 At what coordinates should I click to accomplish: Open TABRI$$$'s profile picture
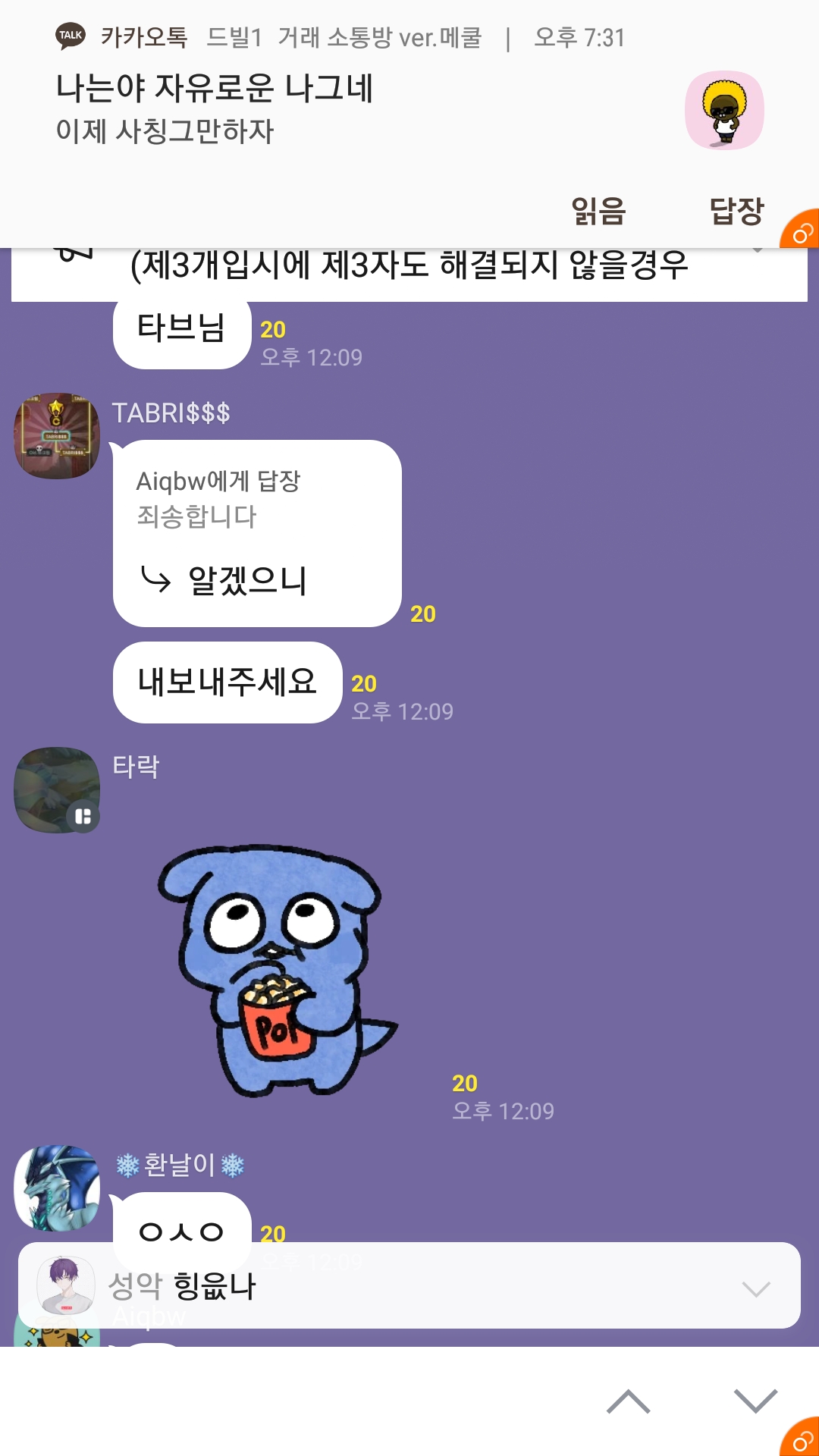(x=57, y=436)
